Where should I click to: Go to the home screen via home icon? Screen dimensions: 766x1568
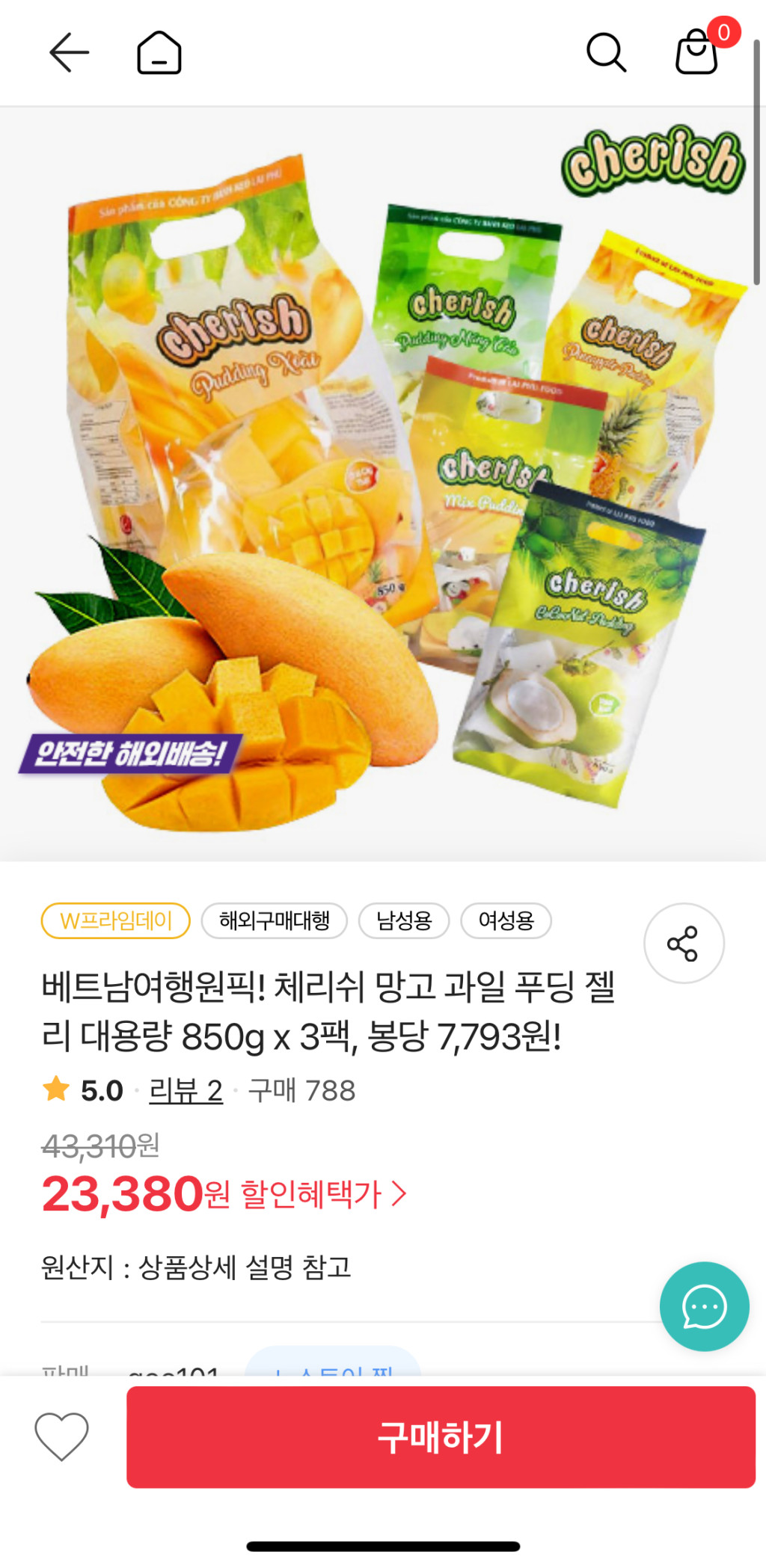click(159, 52)
